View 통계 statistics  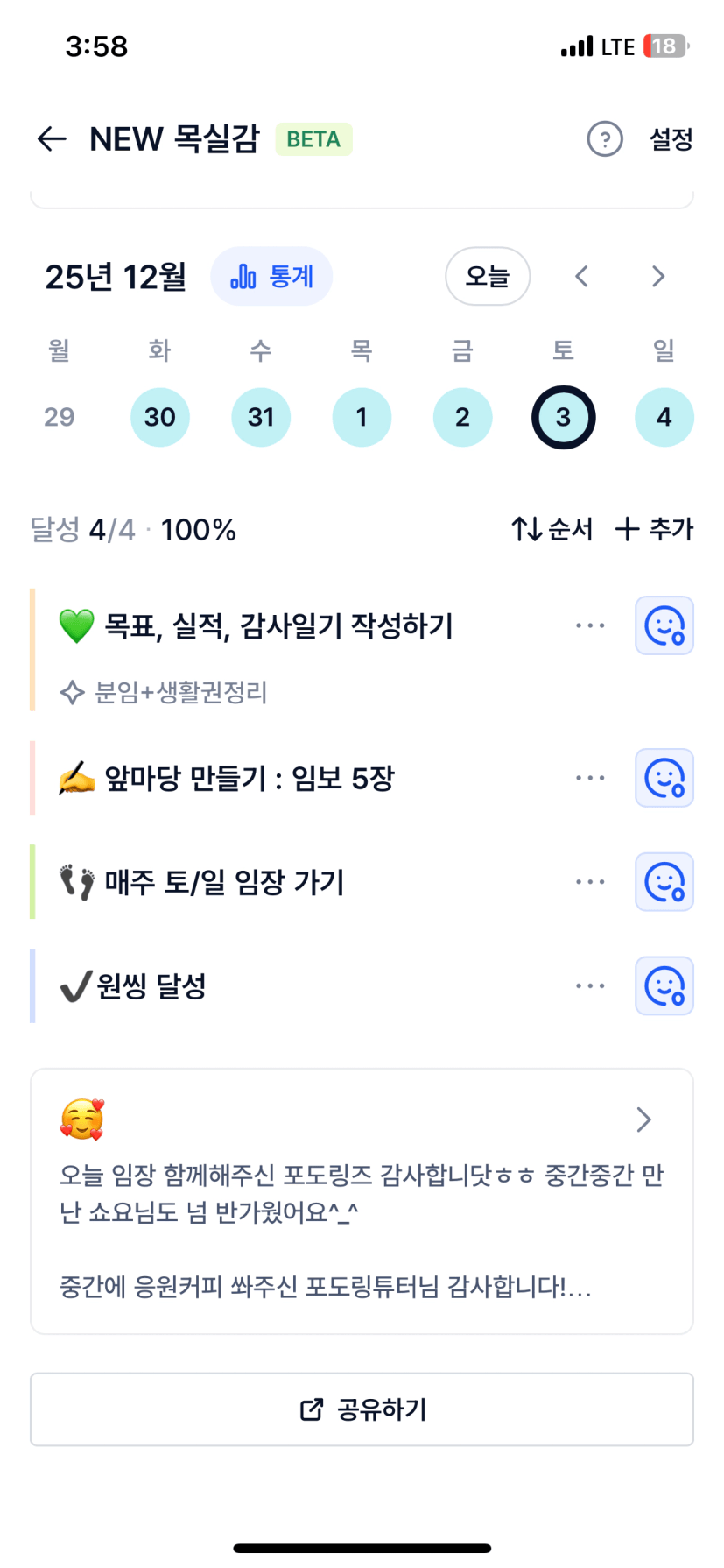click(x=271, y=277)
